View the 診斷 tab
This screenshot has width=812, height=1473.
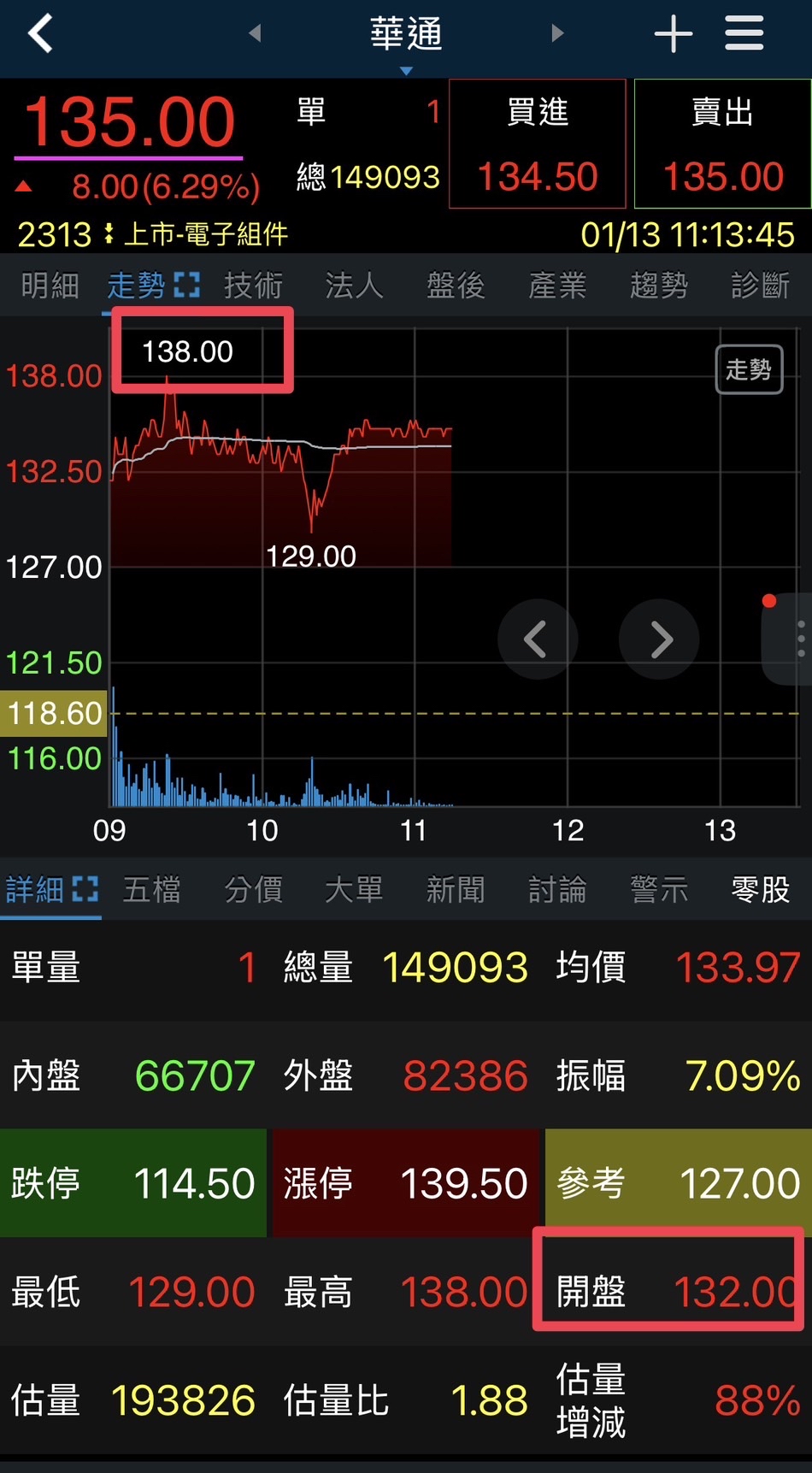point(759,286)
